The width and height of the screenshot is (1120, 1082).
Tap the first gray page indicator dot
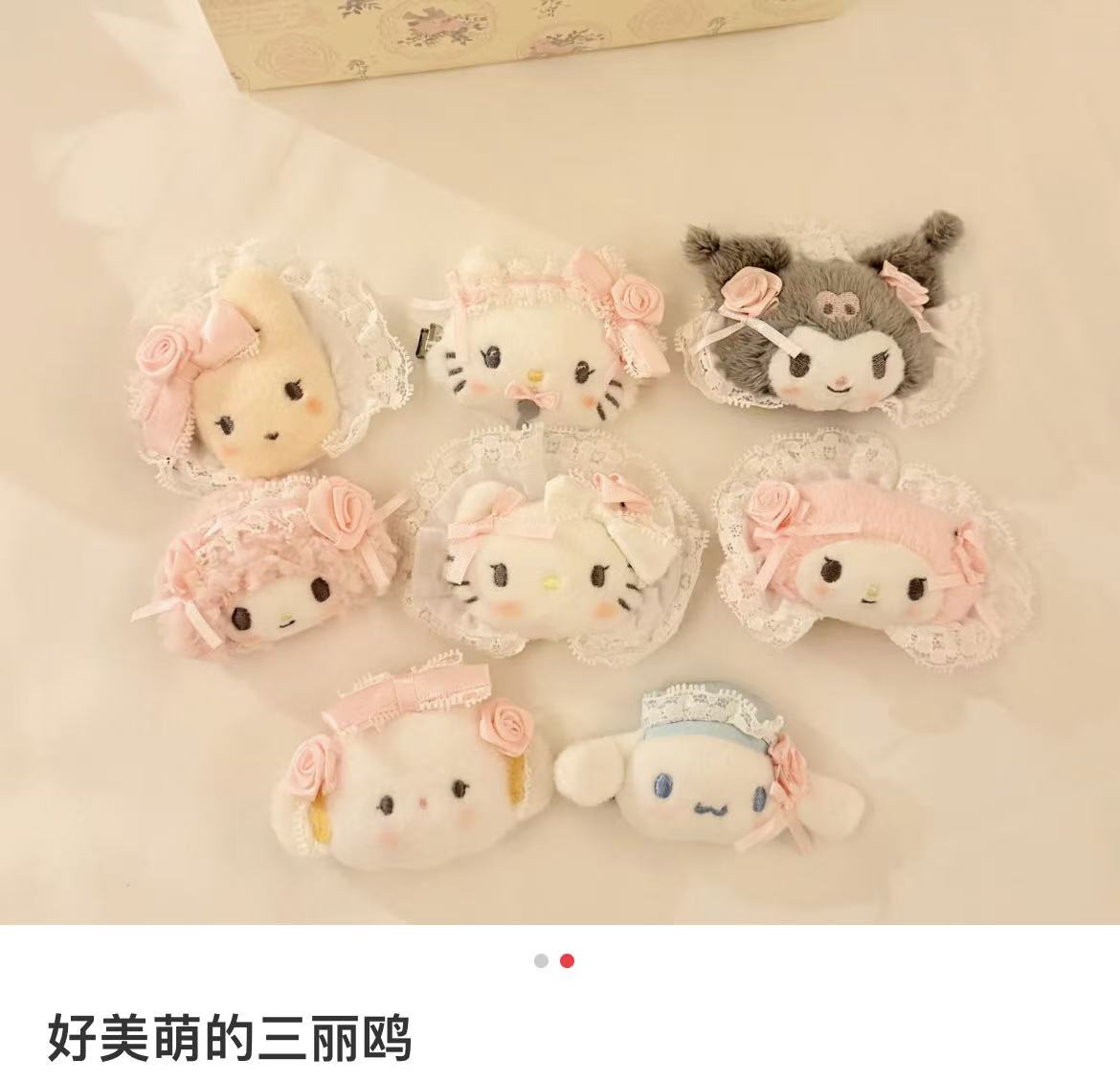click(541, 960)
